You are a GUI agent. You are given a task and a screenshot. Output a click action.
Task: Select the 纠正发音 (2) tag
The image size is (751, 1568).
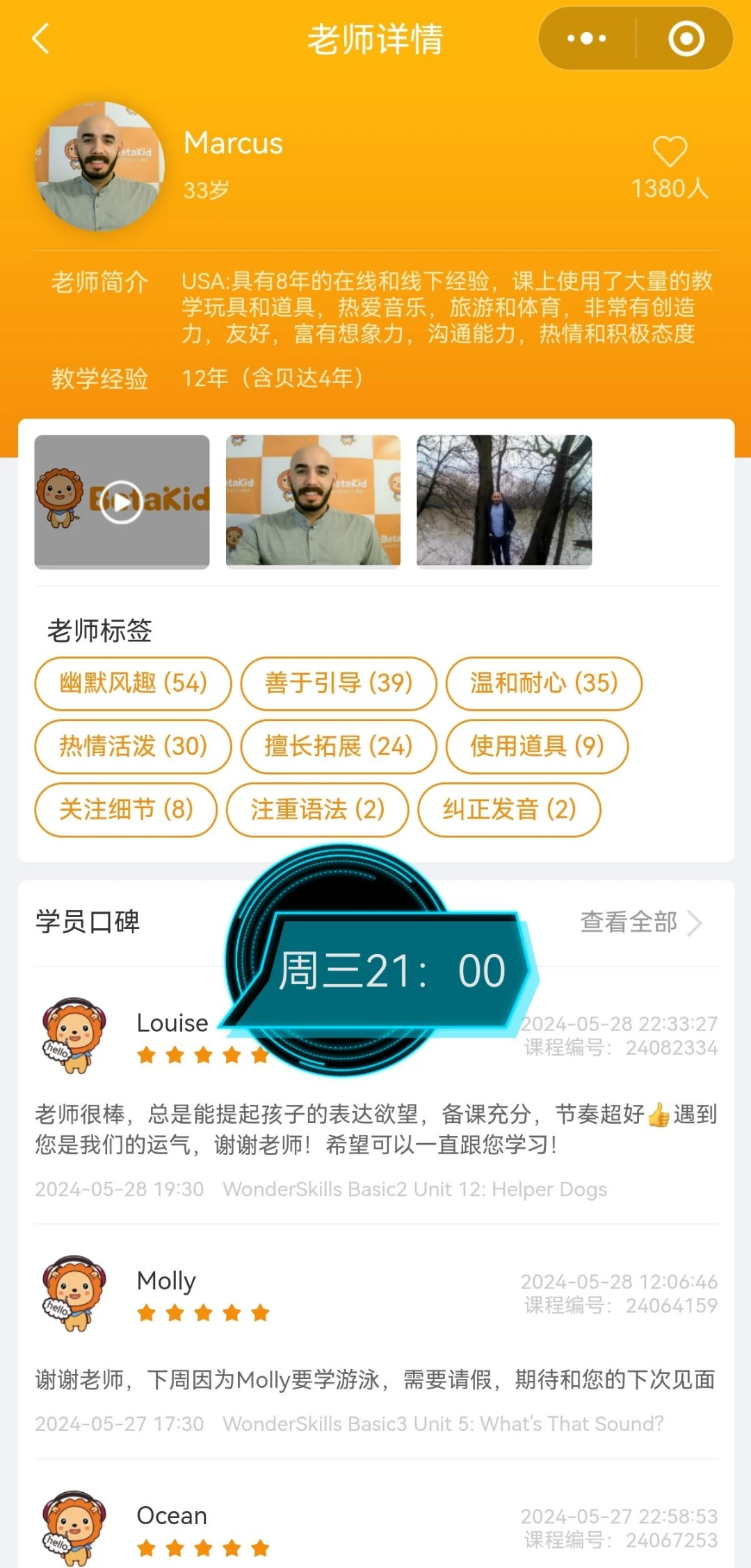509,810
